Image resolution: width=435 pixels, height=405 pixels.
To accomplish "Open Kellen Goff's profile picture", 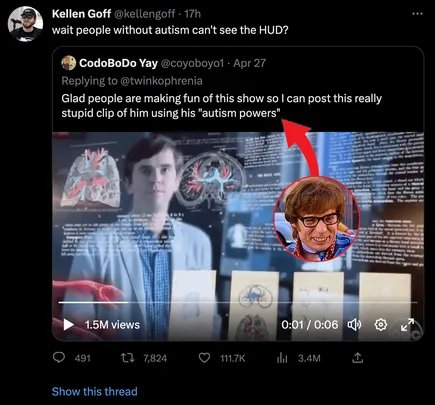I will click(26, 24).
